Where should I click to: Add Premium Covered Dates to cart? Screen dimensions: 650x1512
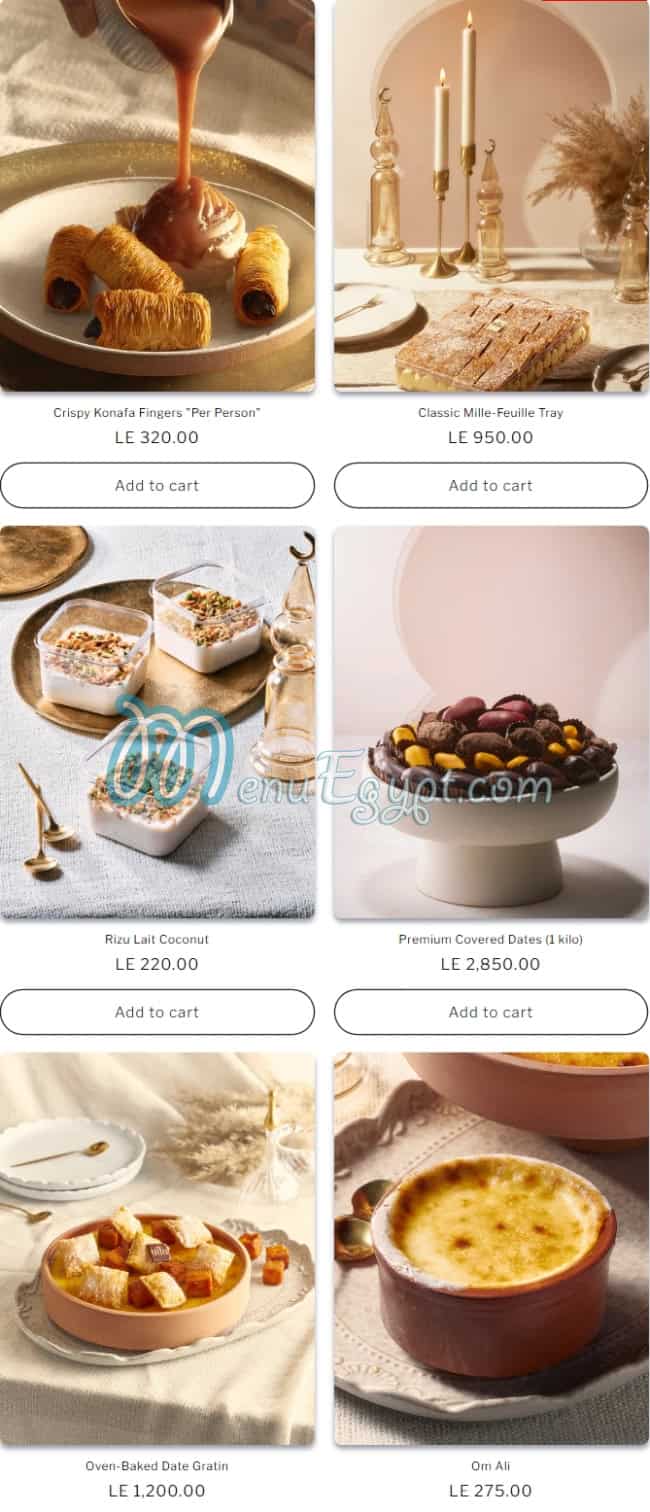(490, 1012)
